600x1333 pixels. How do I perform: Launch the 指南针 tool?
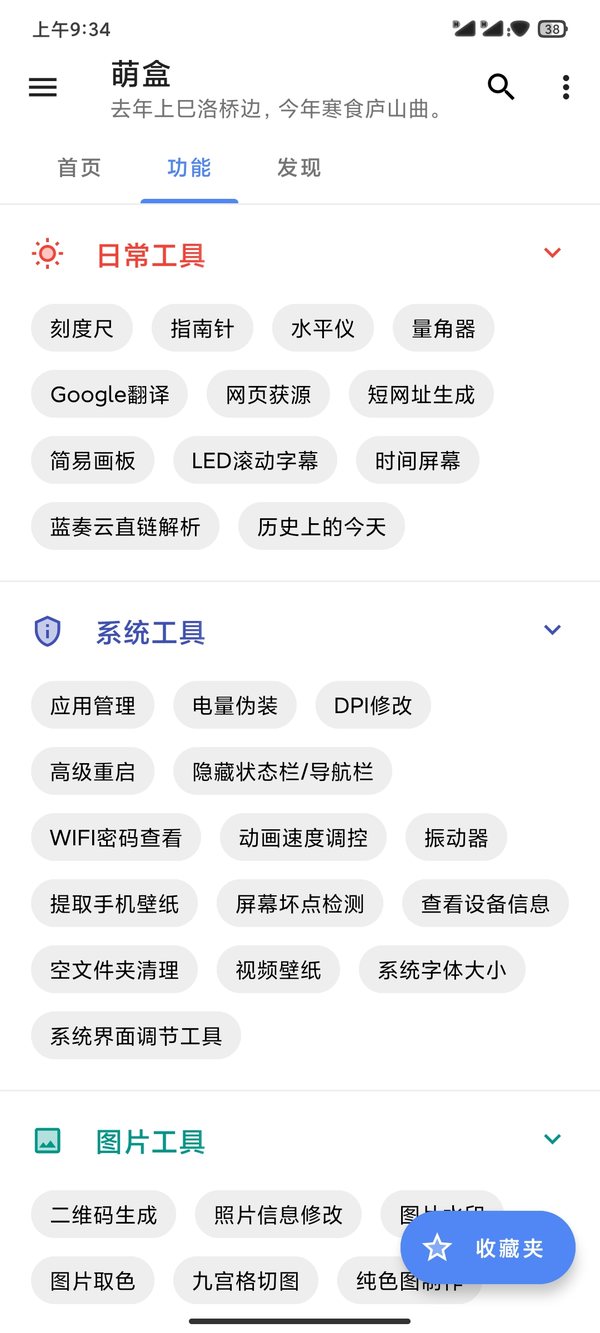click(x=202, y=328)
